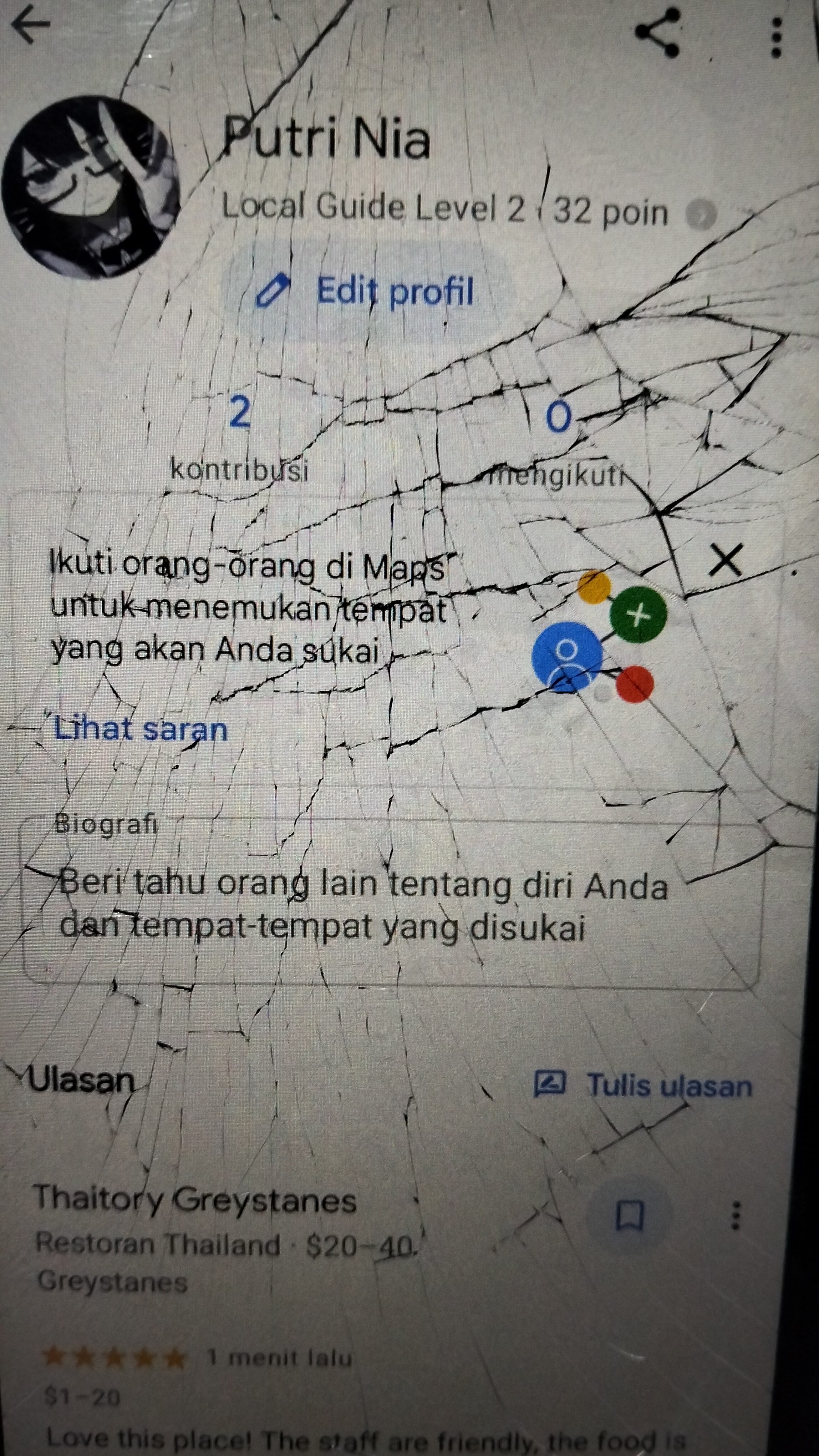Open more options for Thaitory Greystanes review
Image resolution: width=819 pixels, height=1456 pixels.
pos(736,1215)
